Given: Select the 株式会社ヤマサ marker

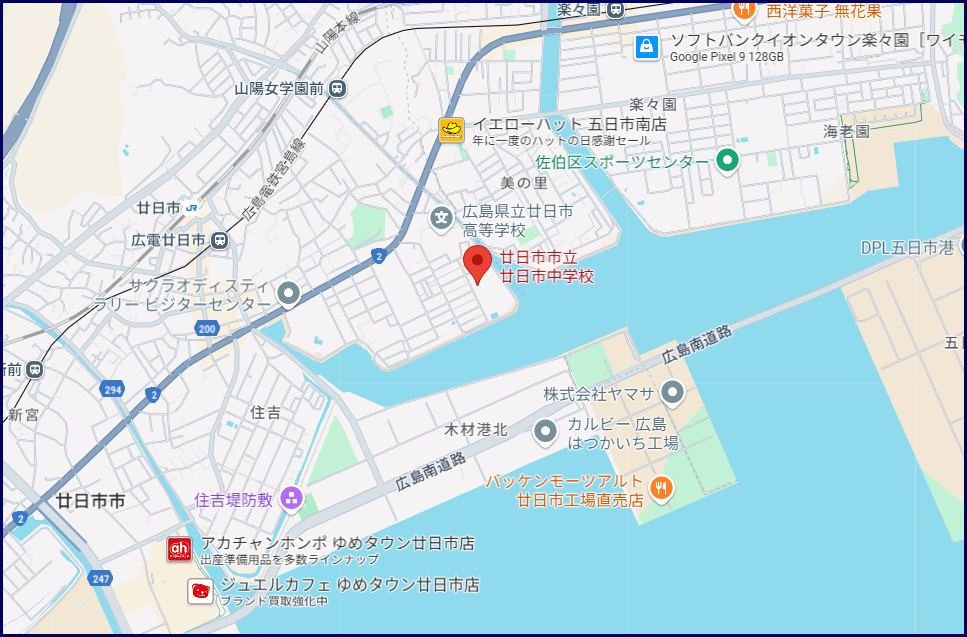Looking at the screenshot, I should pos(673,392).
